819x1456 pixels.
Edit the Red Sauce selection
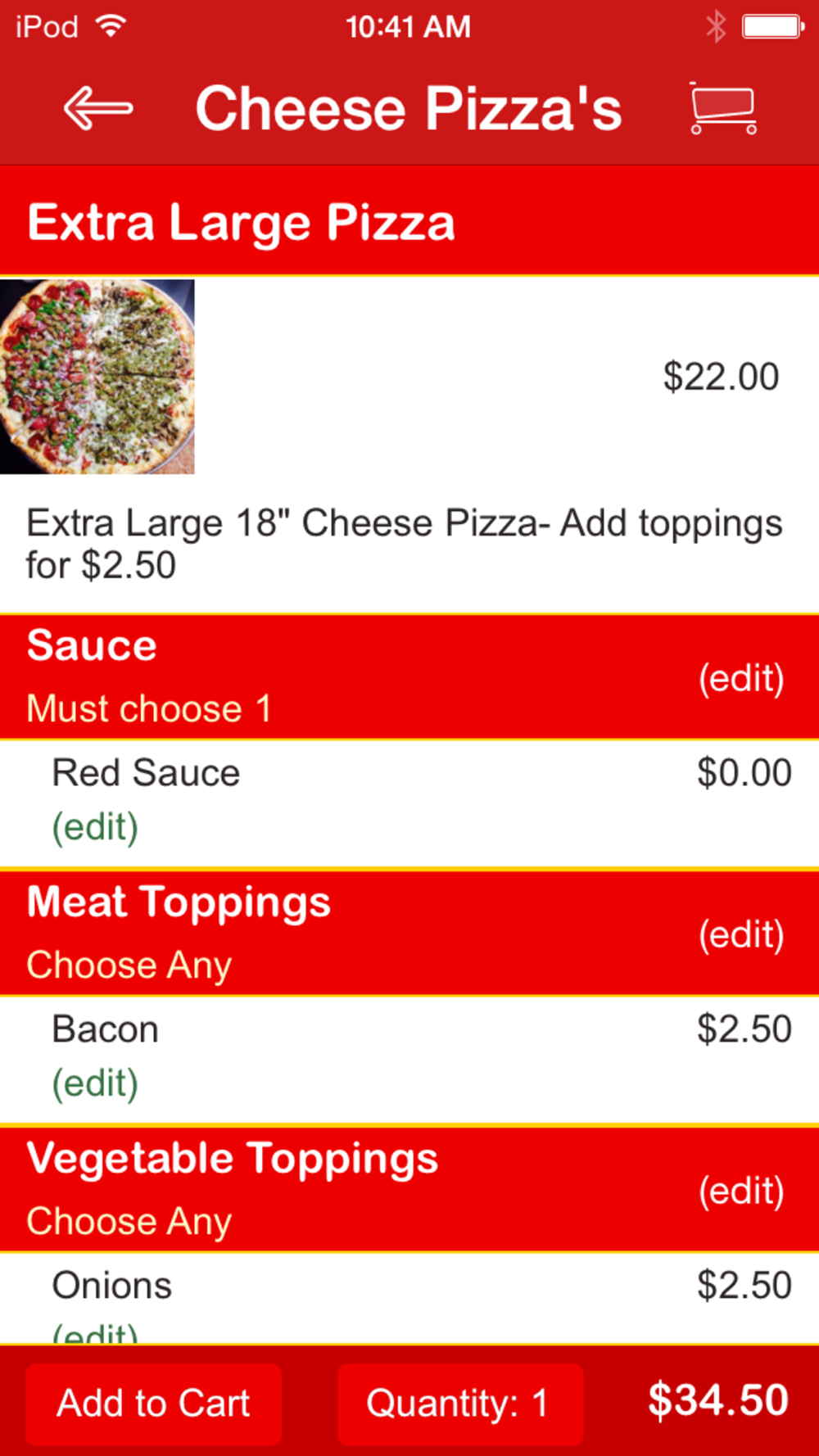(x=95, y=827)
